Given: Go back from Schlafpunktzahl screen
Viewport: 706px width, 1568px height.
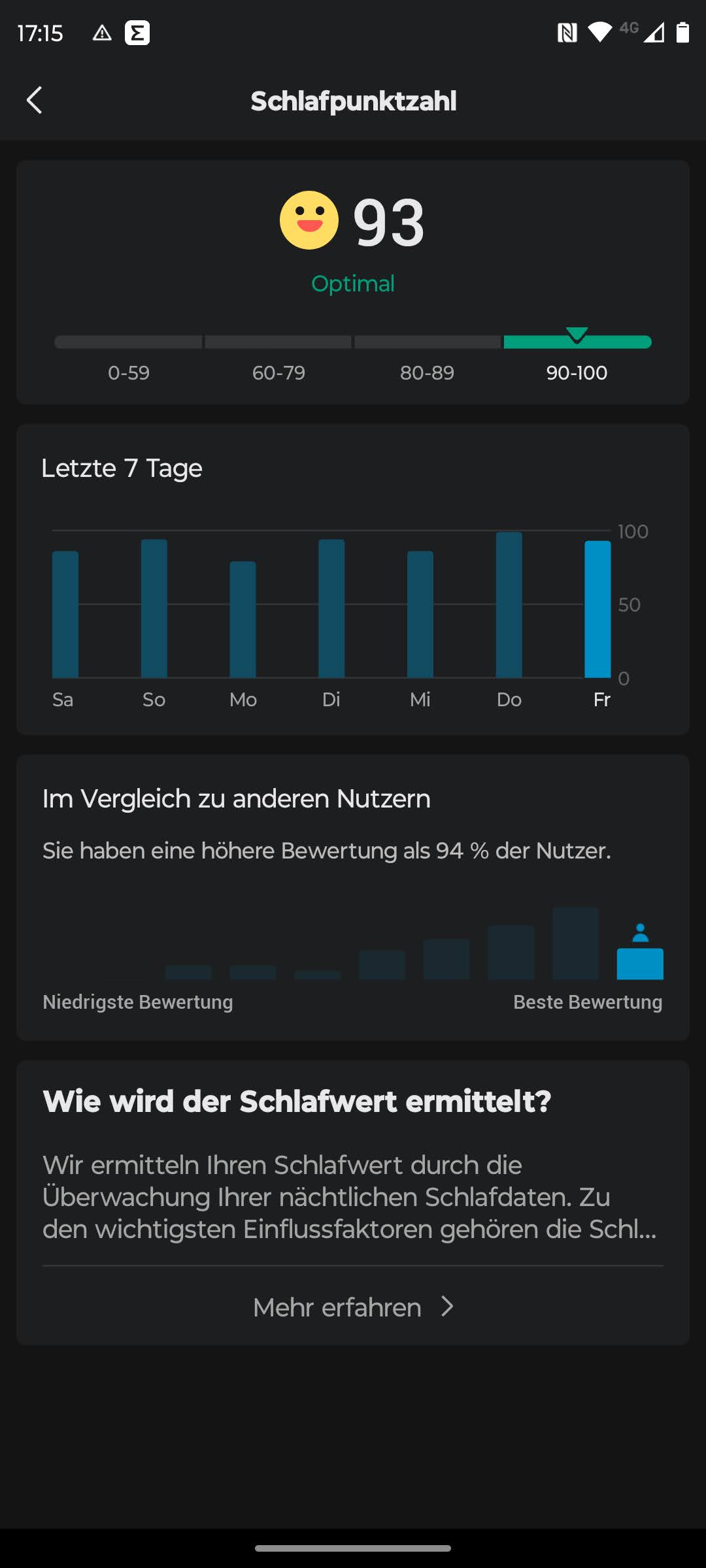Looking at the screenshot, I should click(35, 101).
